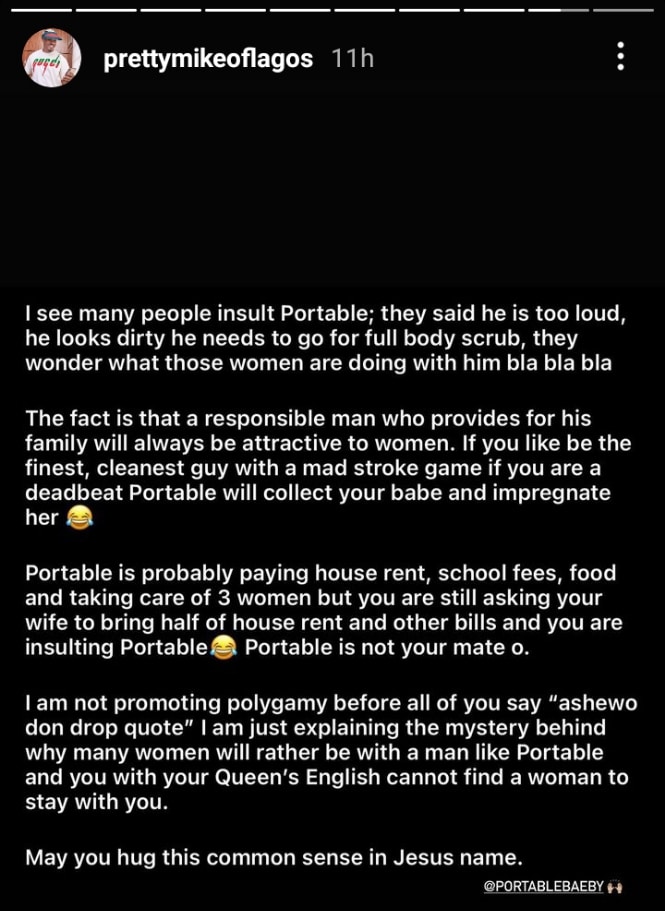Open the @PORTABLEBAEBY mention
665x911 pixels.
coord(544,887)
